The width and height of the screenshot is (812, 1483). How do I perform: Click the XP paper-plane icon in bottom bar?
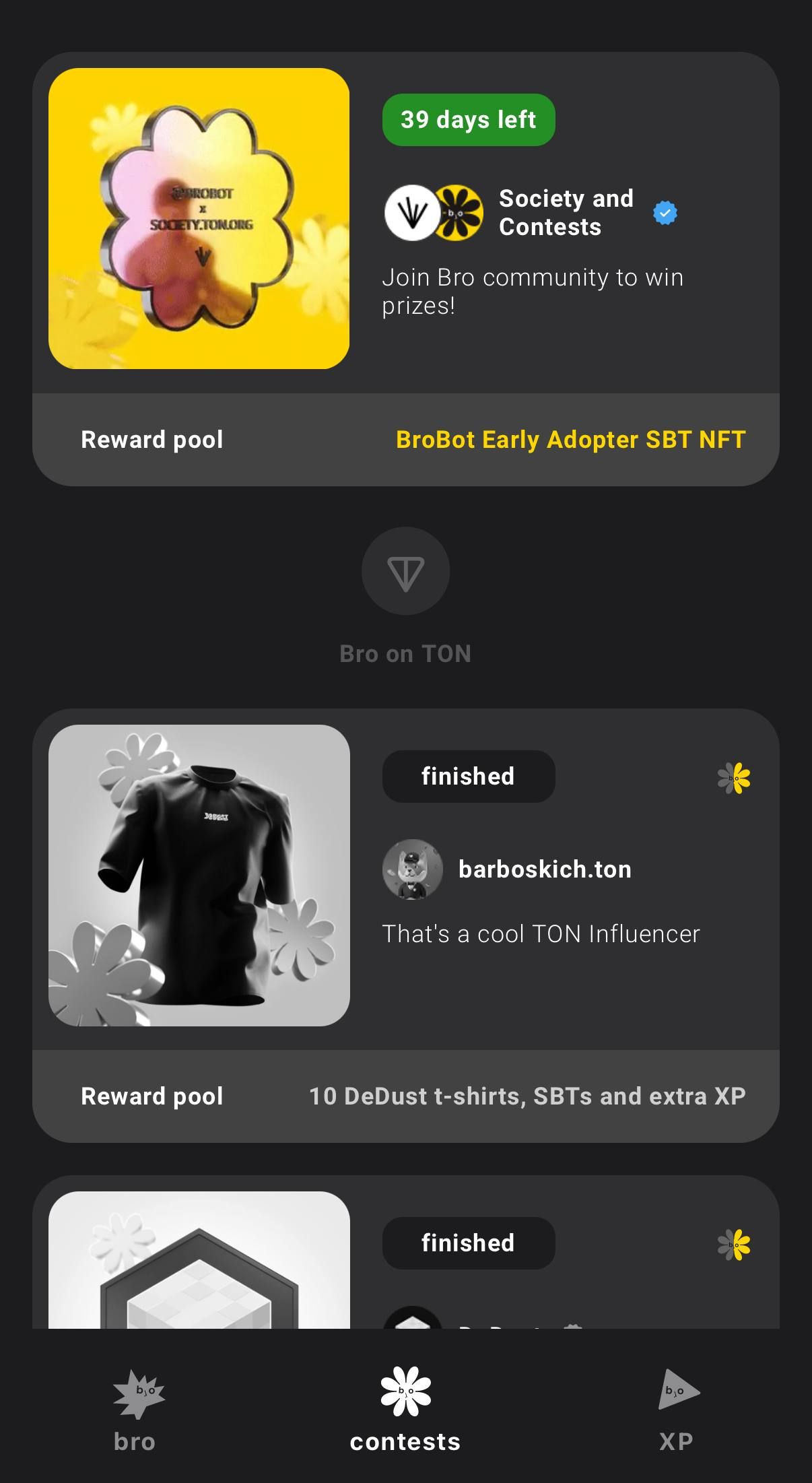(x=676, y=1393)
